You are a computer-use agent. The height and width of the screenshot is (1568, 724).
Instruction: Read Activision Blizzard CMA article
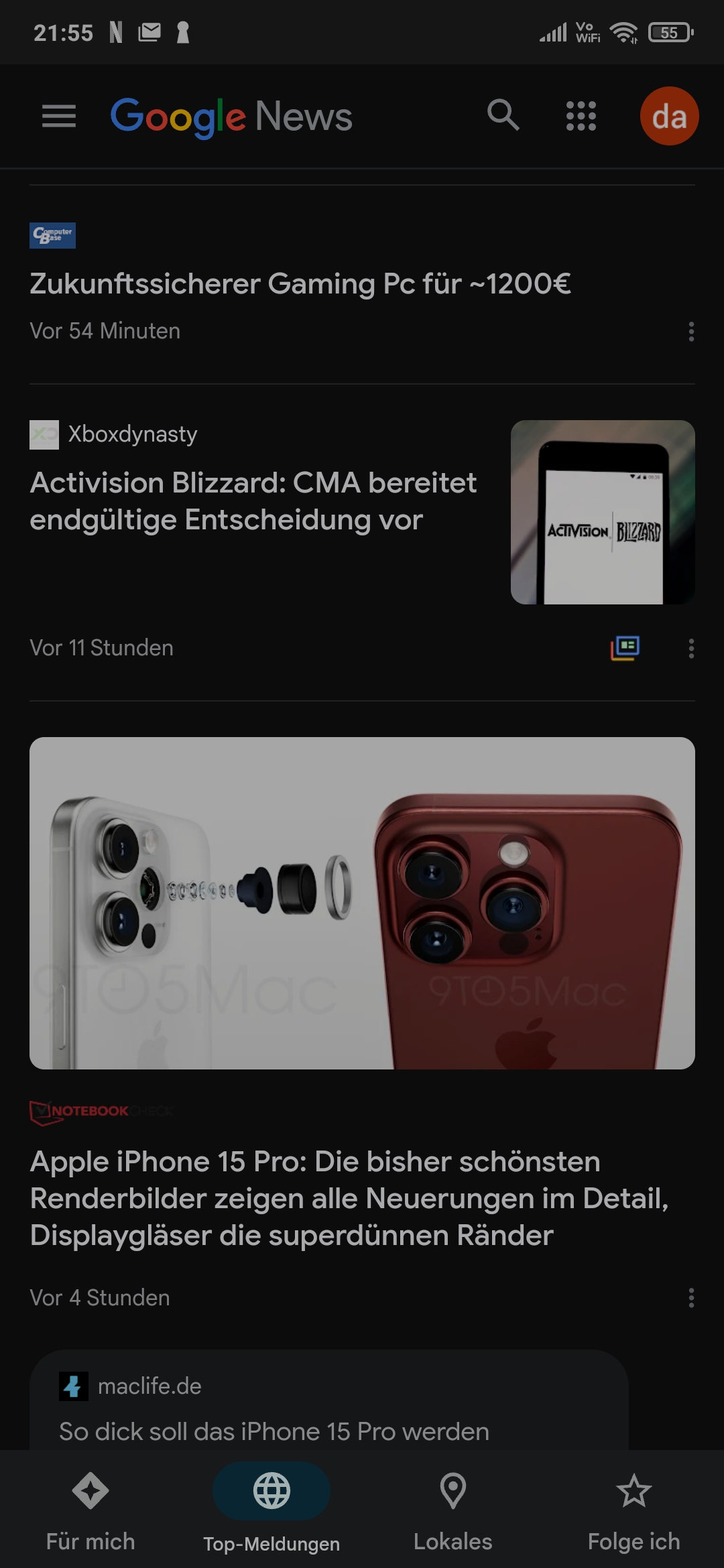click(x=253, y=501)
